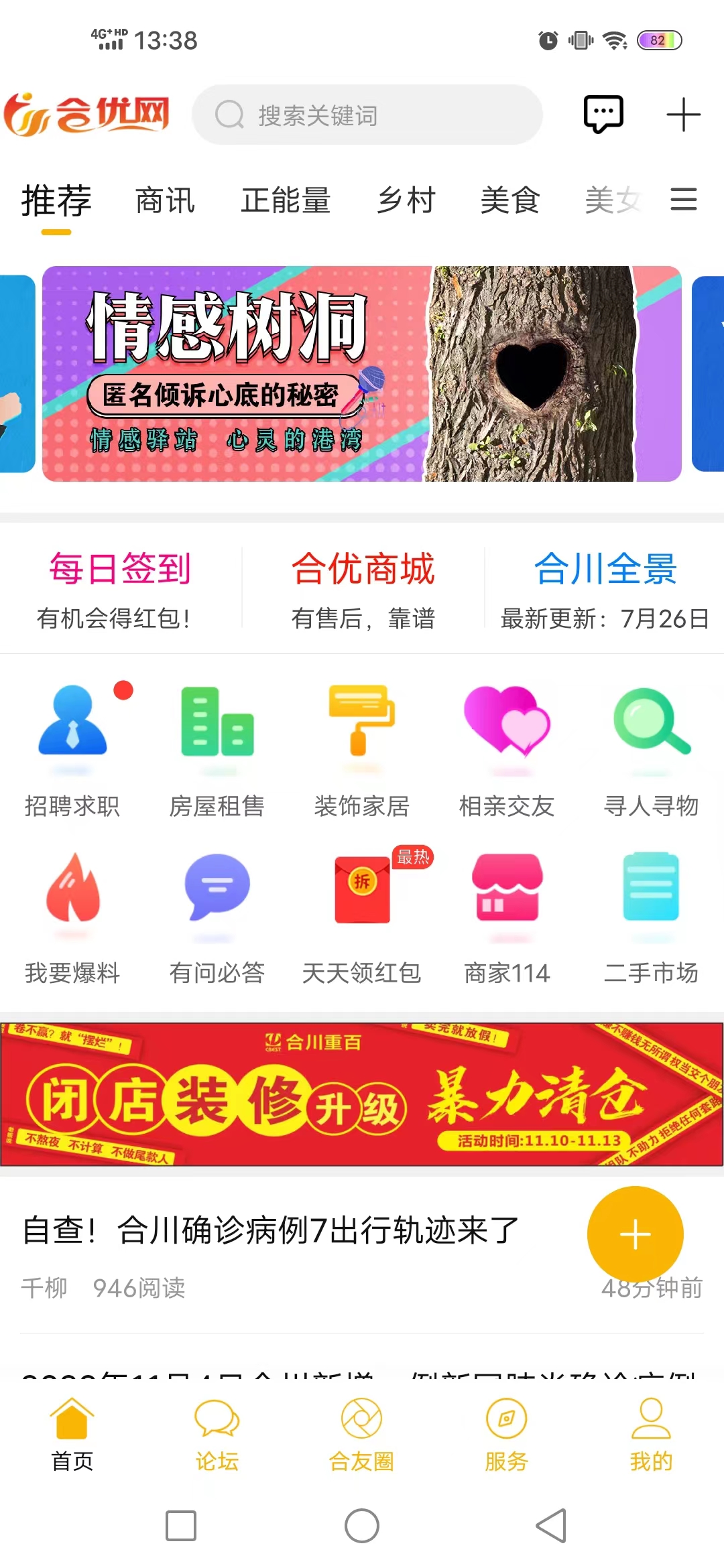
Task: Open the 美食 tab
Action: pyautogui.click(x=509, y=200)
